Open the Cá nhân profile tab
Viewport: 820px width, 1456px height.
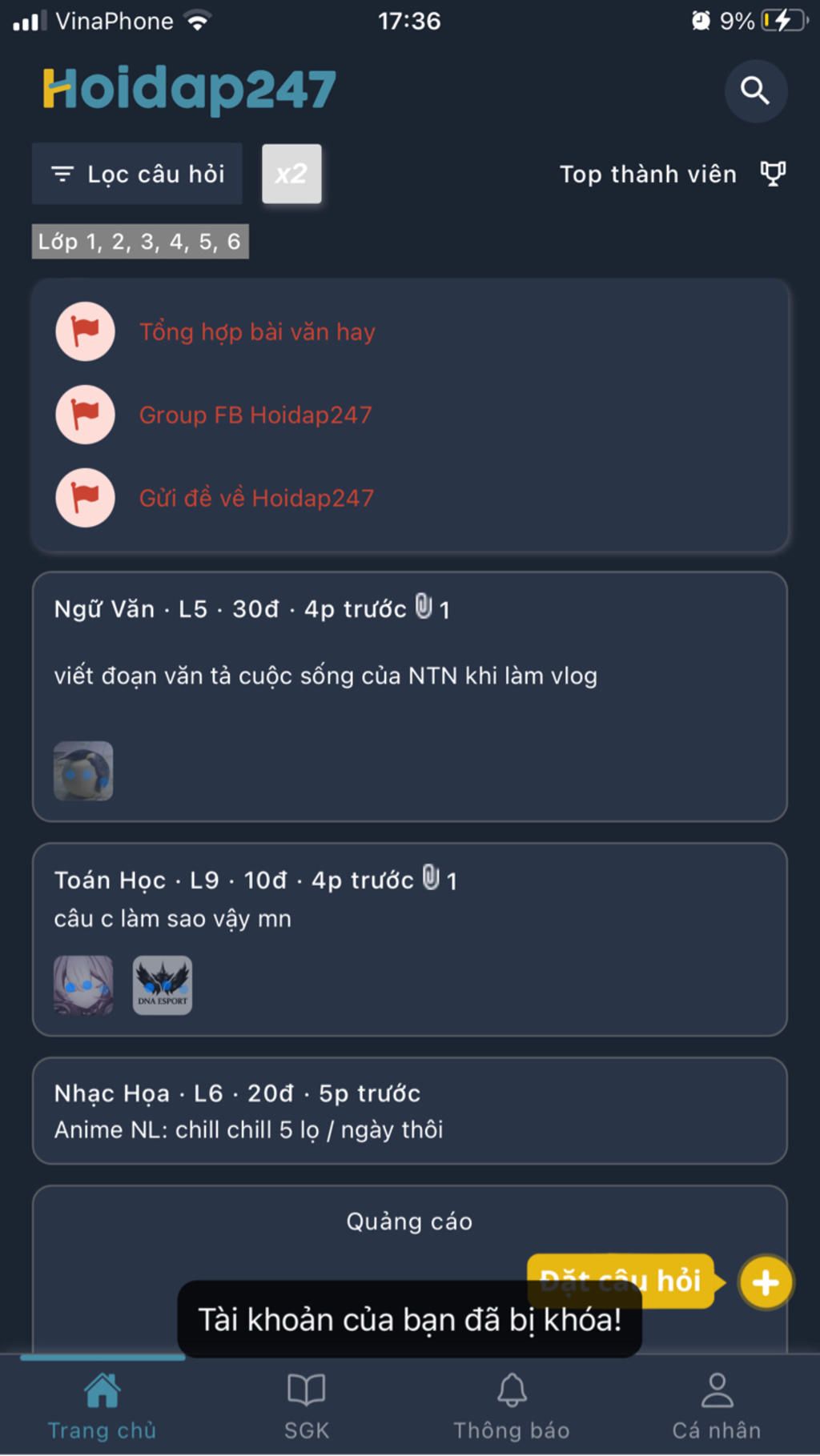717,1406
